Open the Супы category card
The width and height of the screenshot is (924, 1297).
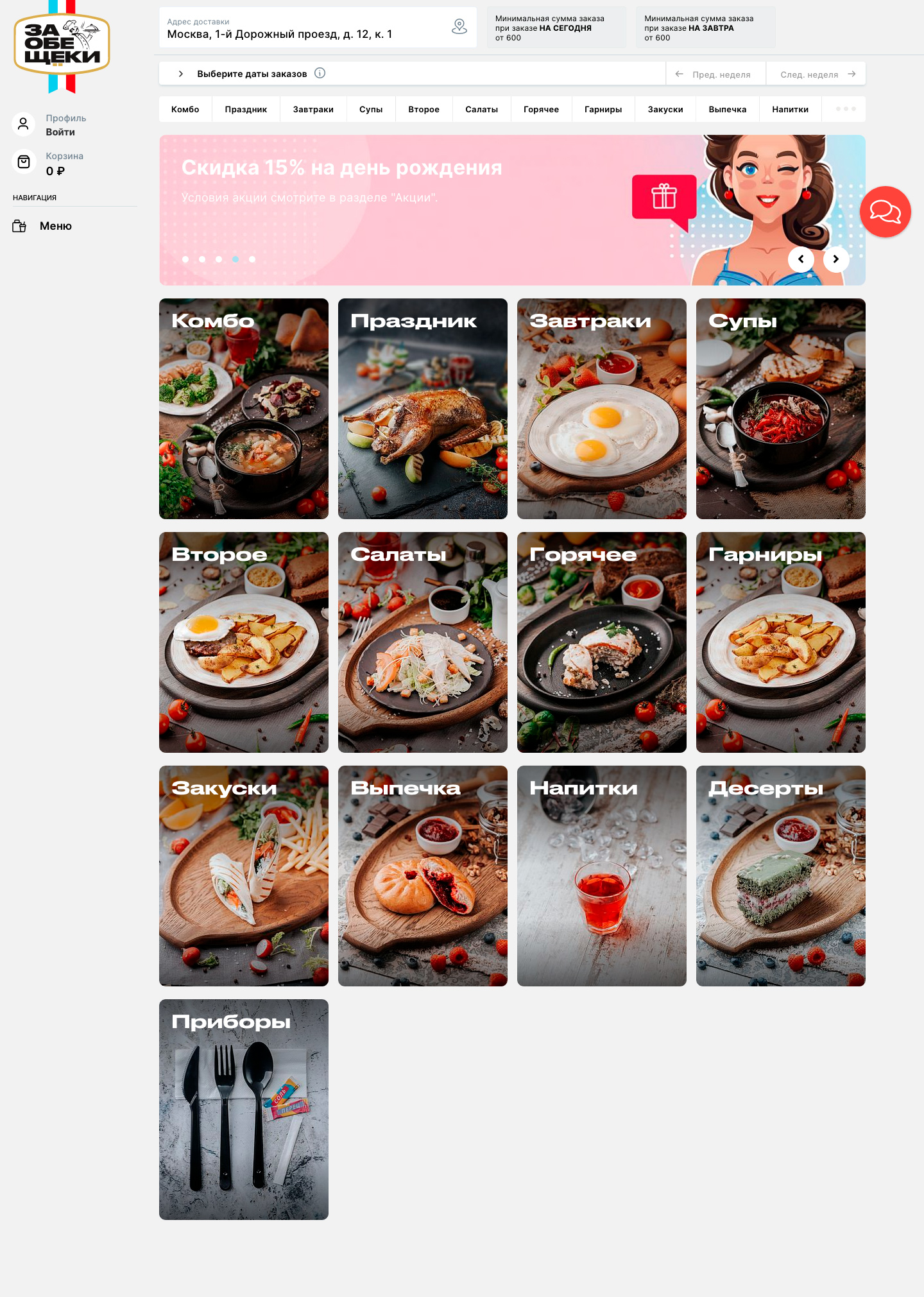click(x=780, y=409)
